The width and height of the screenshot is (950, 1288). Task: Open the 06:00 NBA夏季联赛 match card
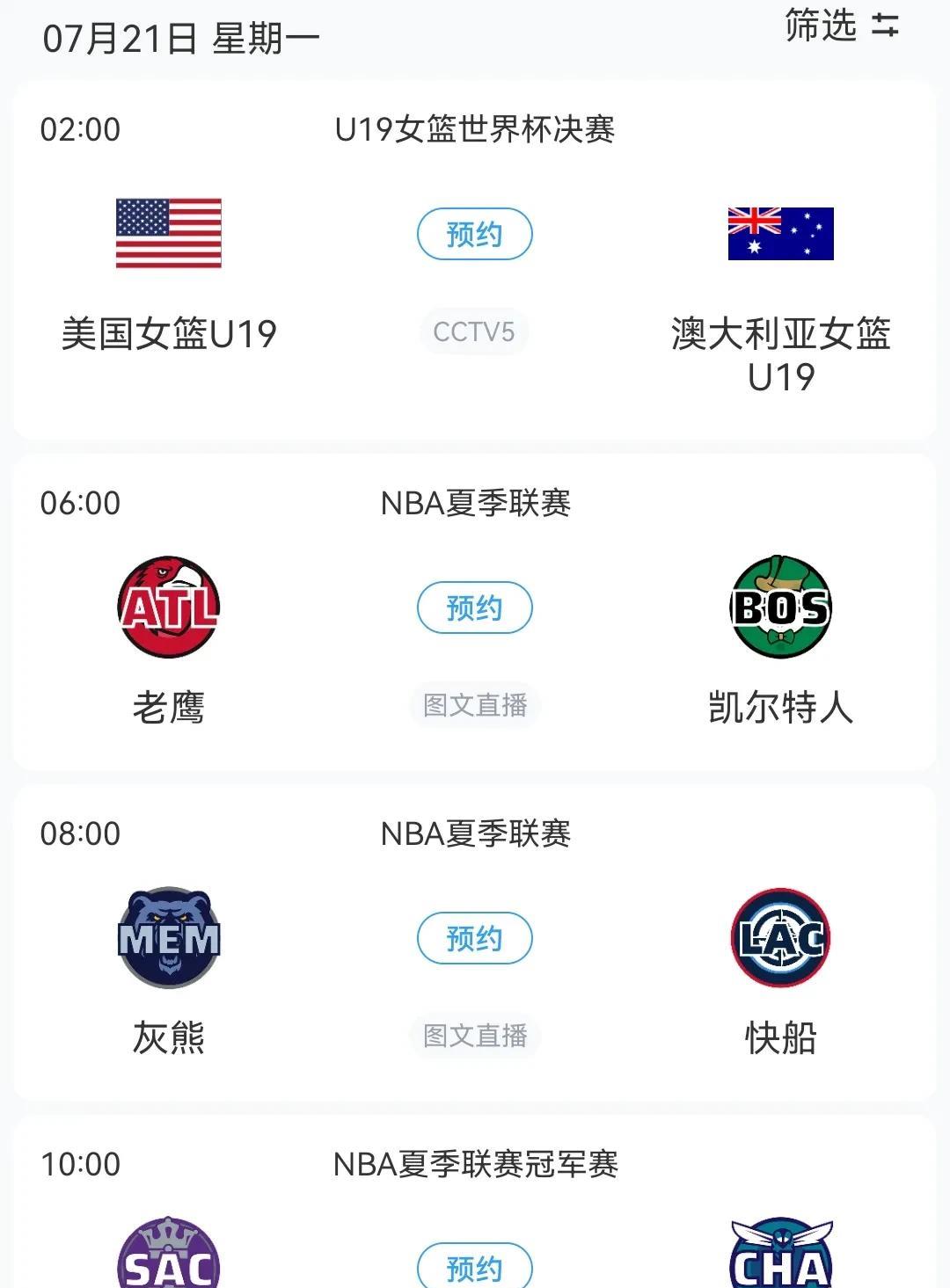click(x=474, y=613)
